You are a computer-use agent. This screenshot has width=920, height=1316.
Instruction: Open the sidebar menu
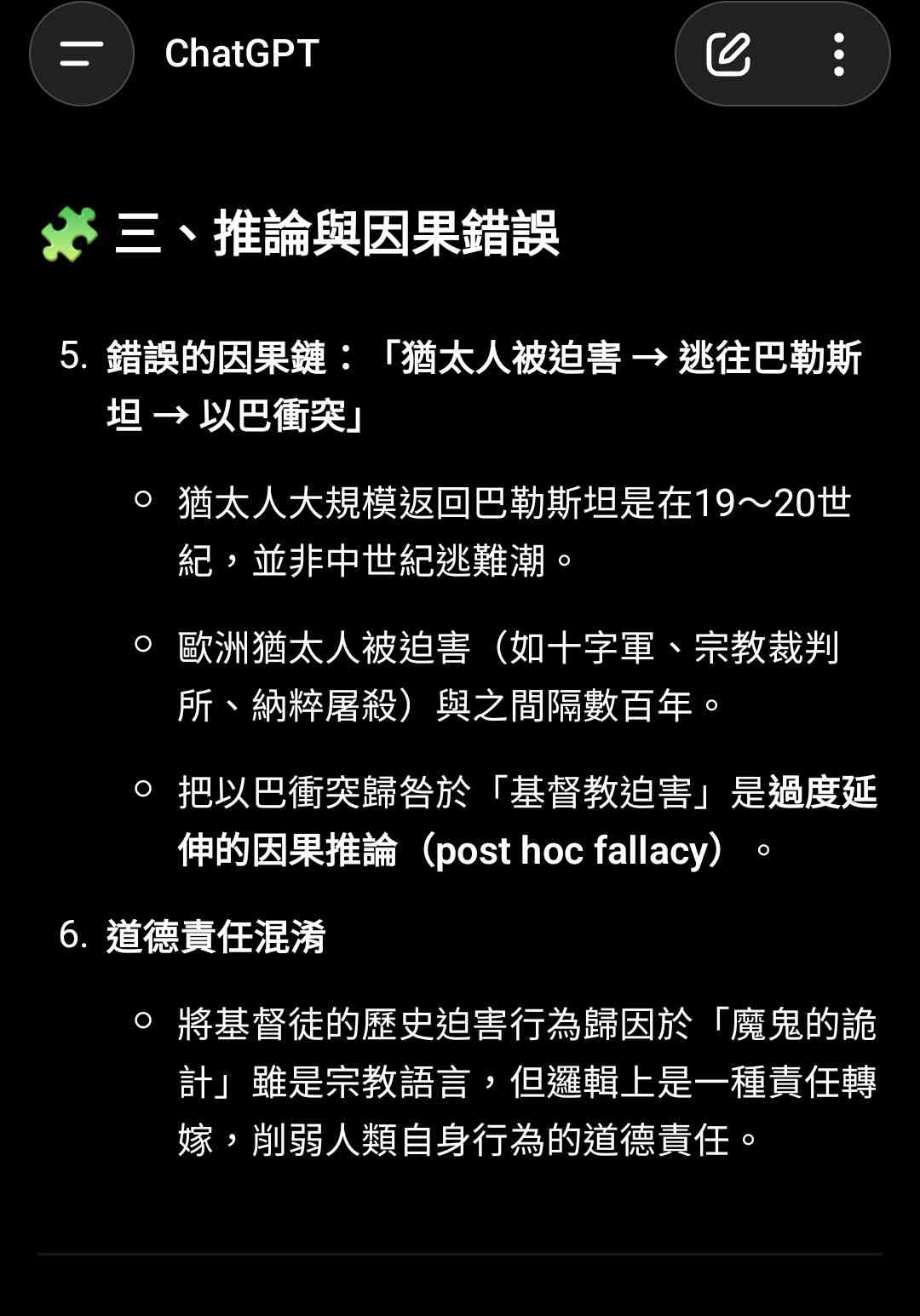pyautogui.click(x=82, y=54)
